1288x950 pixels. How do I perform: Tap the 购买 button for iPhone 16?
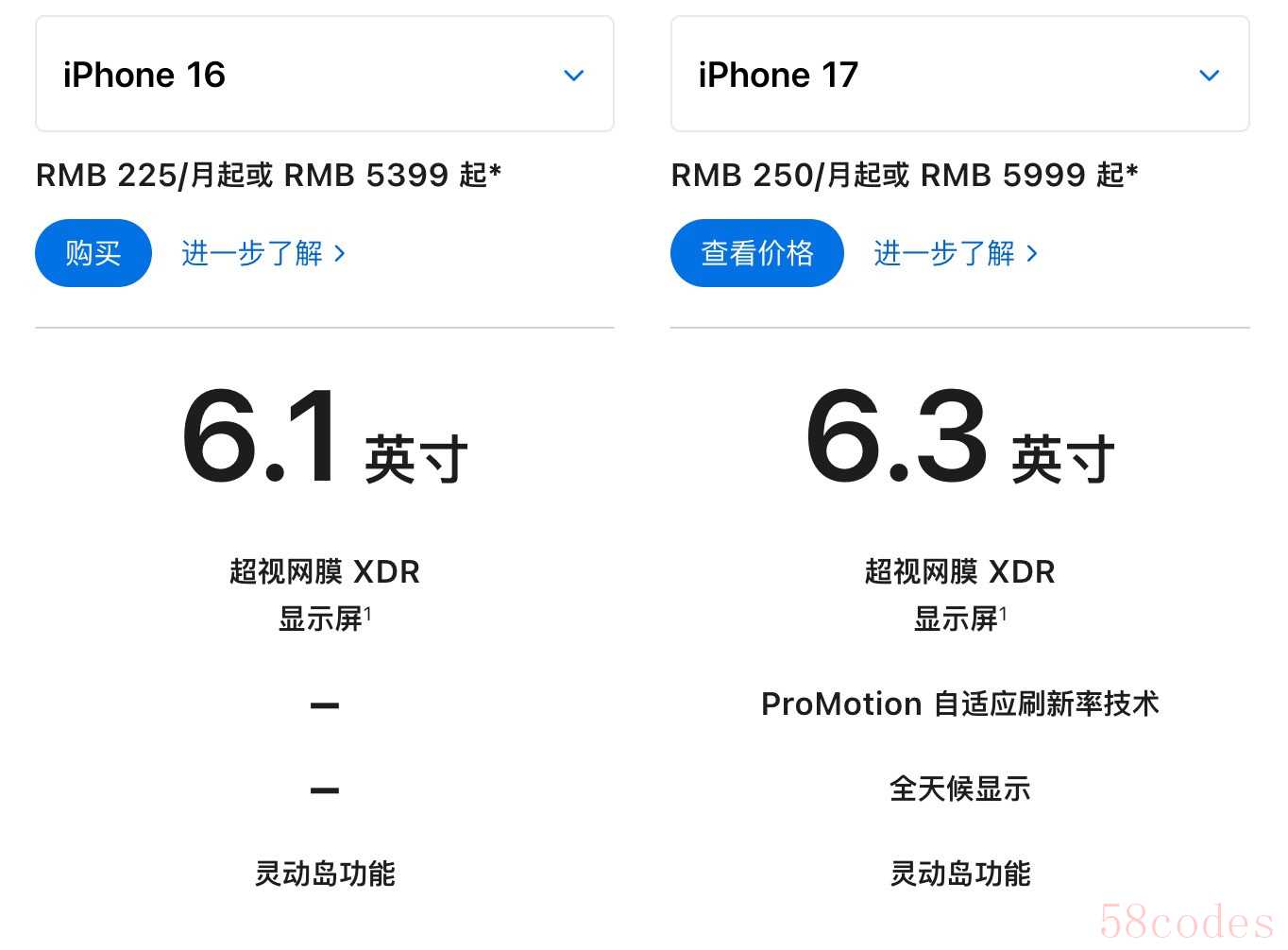coord(93,253)
